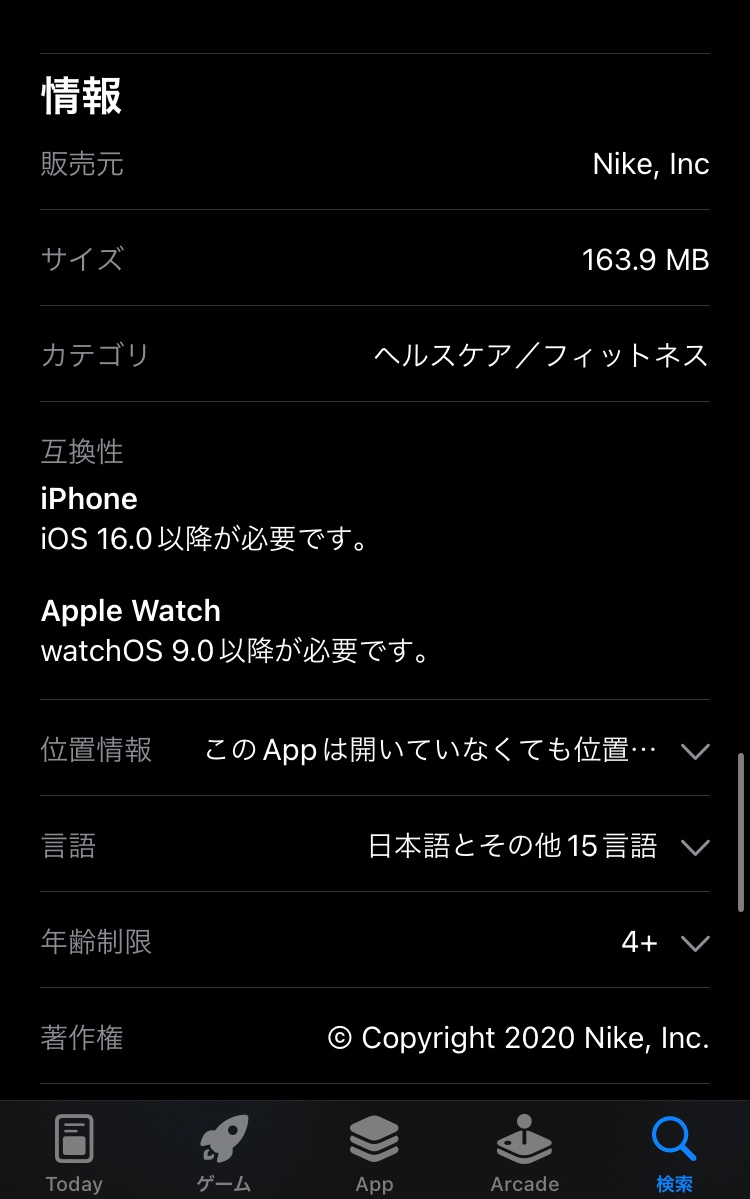
Task: Expand the 言語 languages row
Action: click(694, 847)
